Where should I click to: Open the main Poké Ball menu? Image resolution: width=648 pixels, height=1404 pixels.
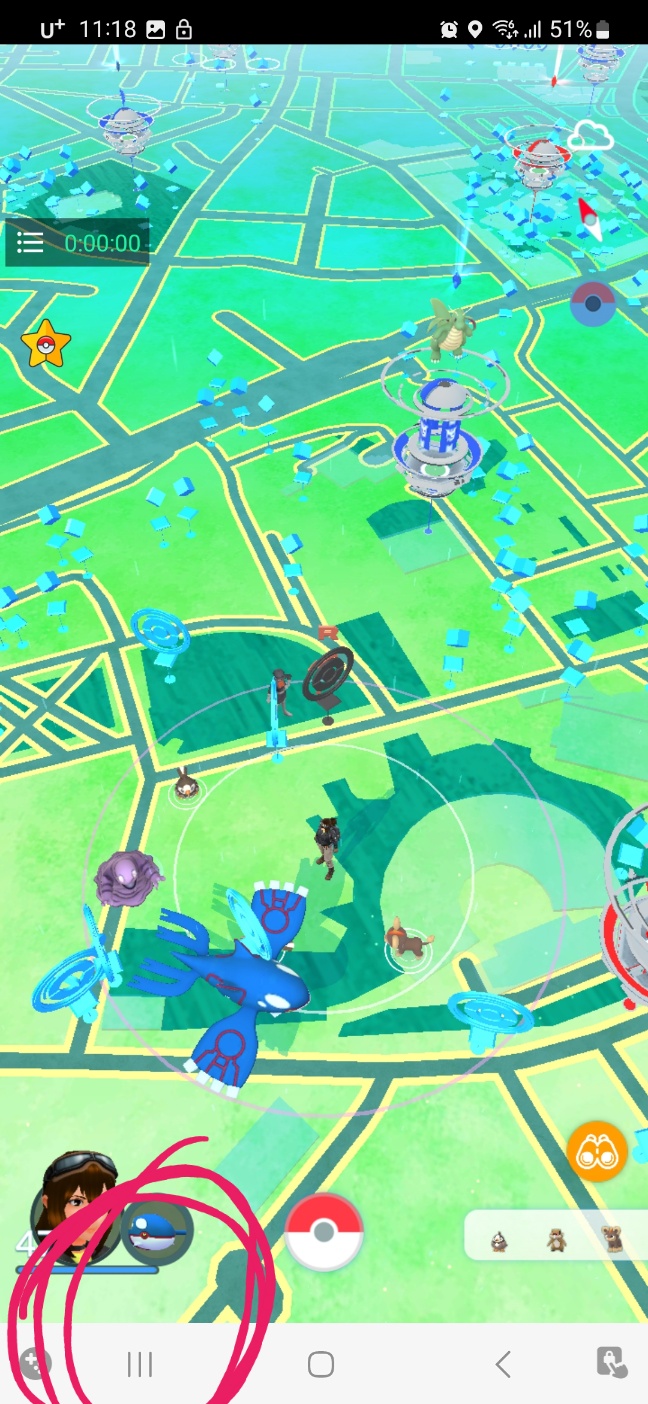tap(323, 1233)
